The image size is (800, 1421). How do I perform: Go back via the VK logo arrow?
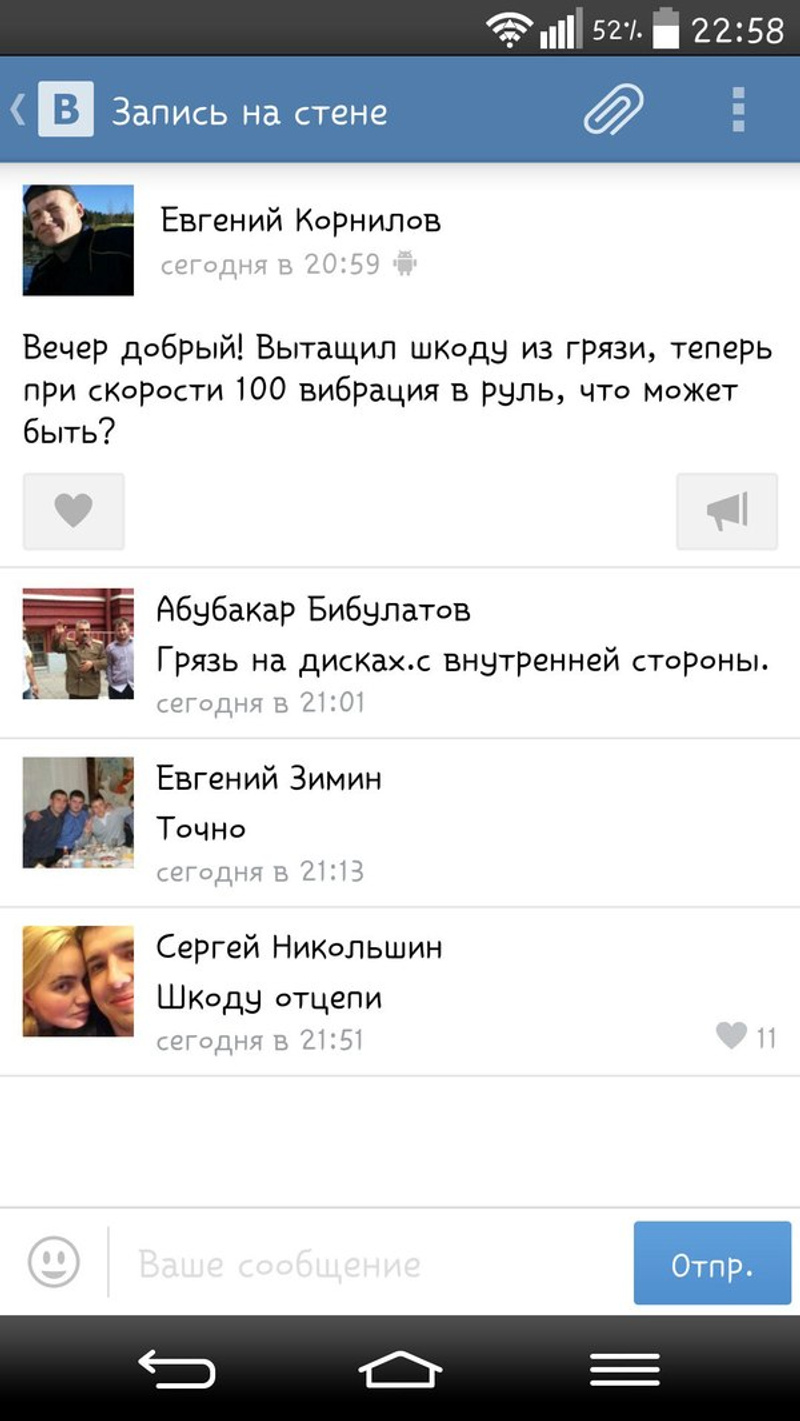(x=52, y=110)
